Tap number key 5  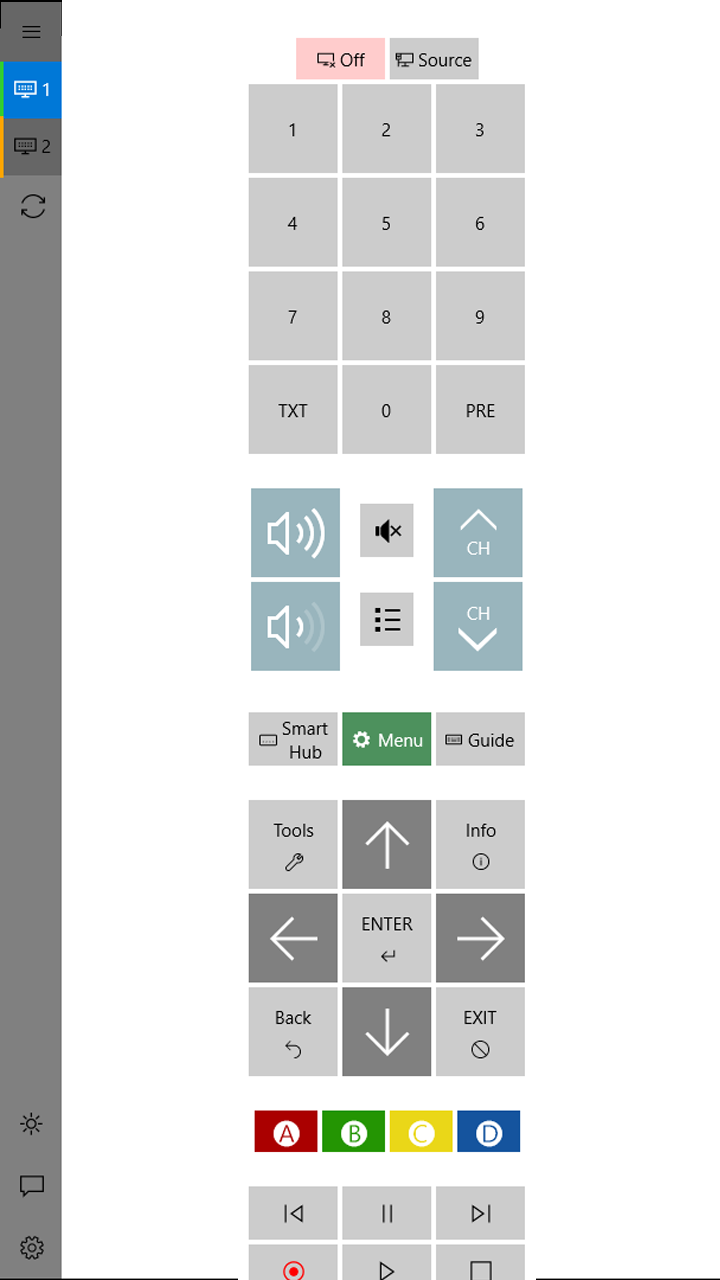tap(386, 223)
